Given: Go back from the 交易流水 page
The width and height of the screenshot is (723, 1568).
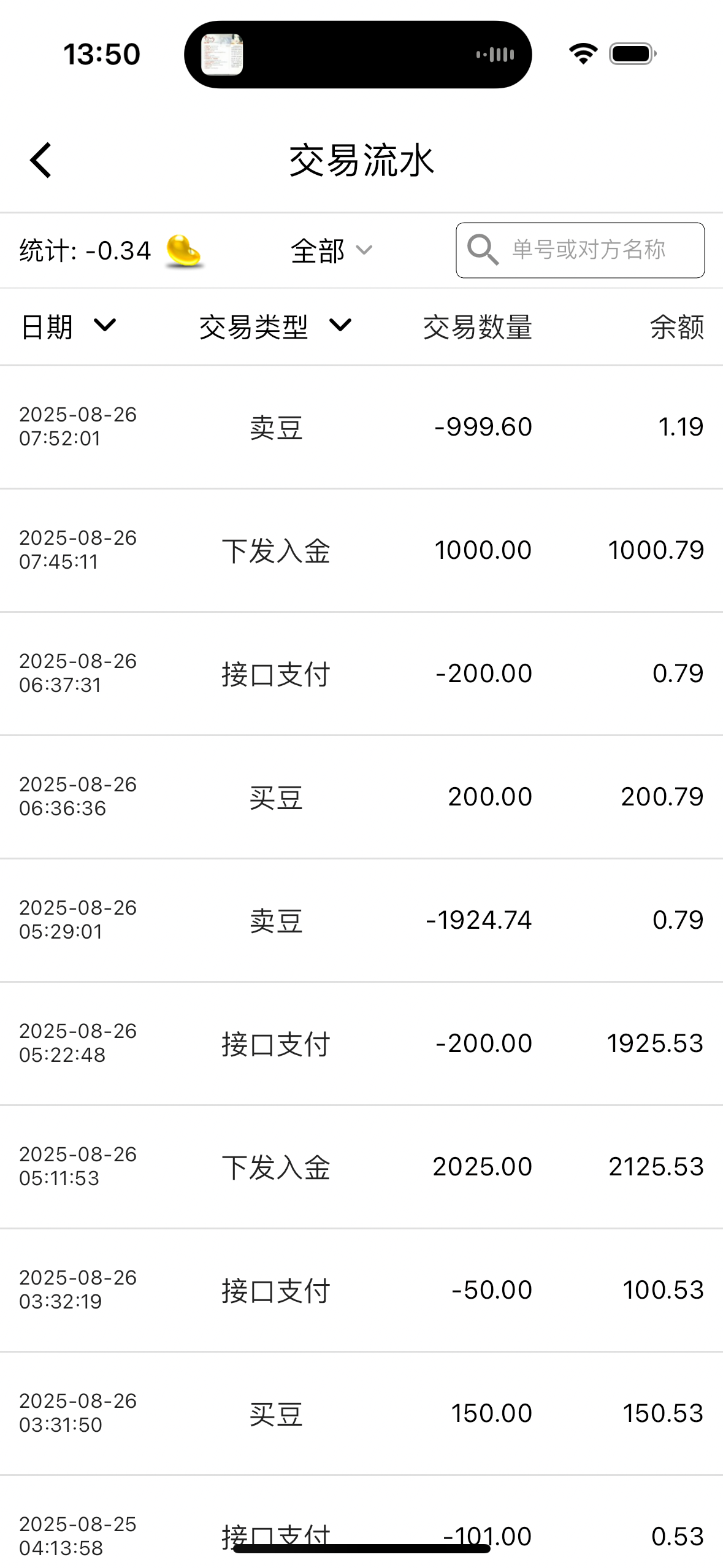Looking at the screenshot, I should click(41, 161).
